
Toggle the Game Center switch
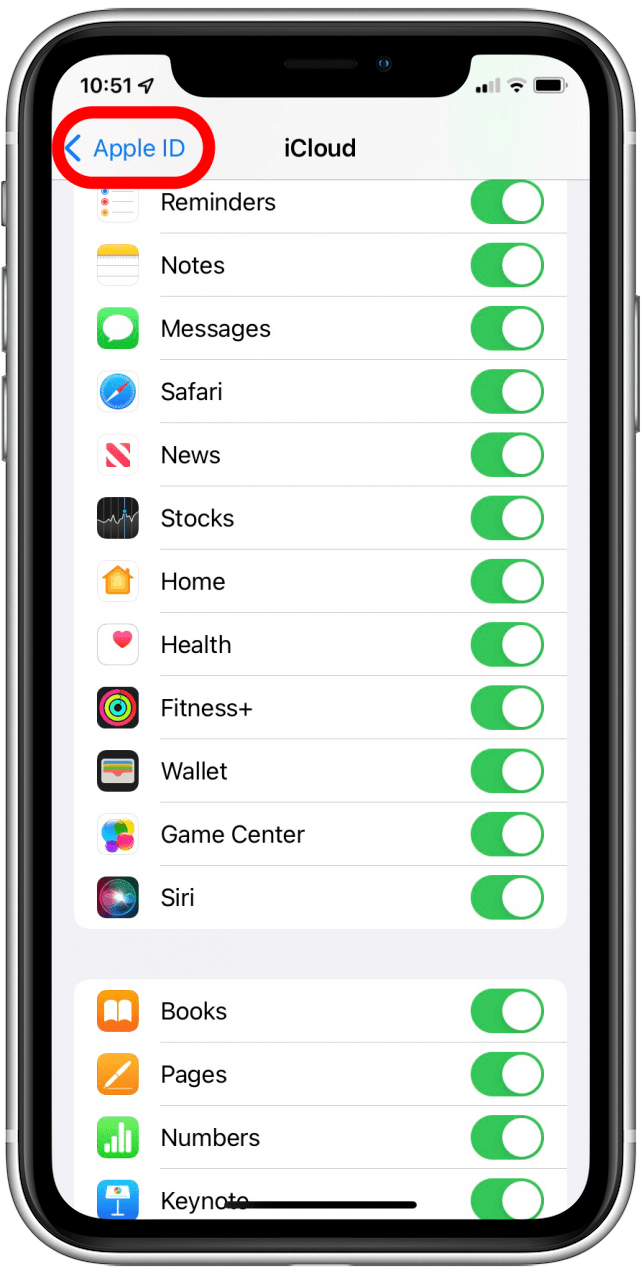pos(507,834)
